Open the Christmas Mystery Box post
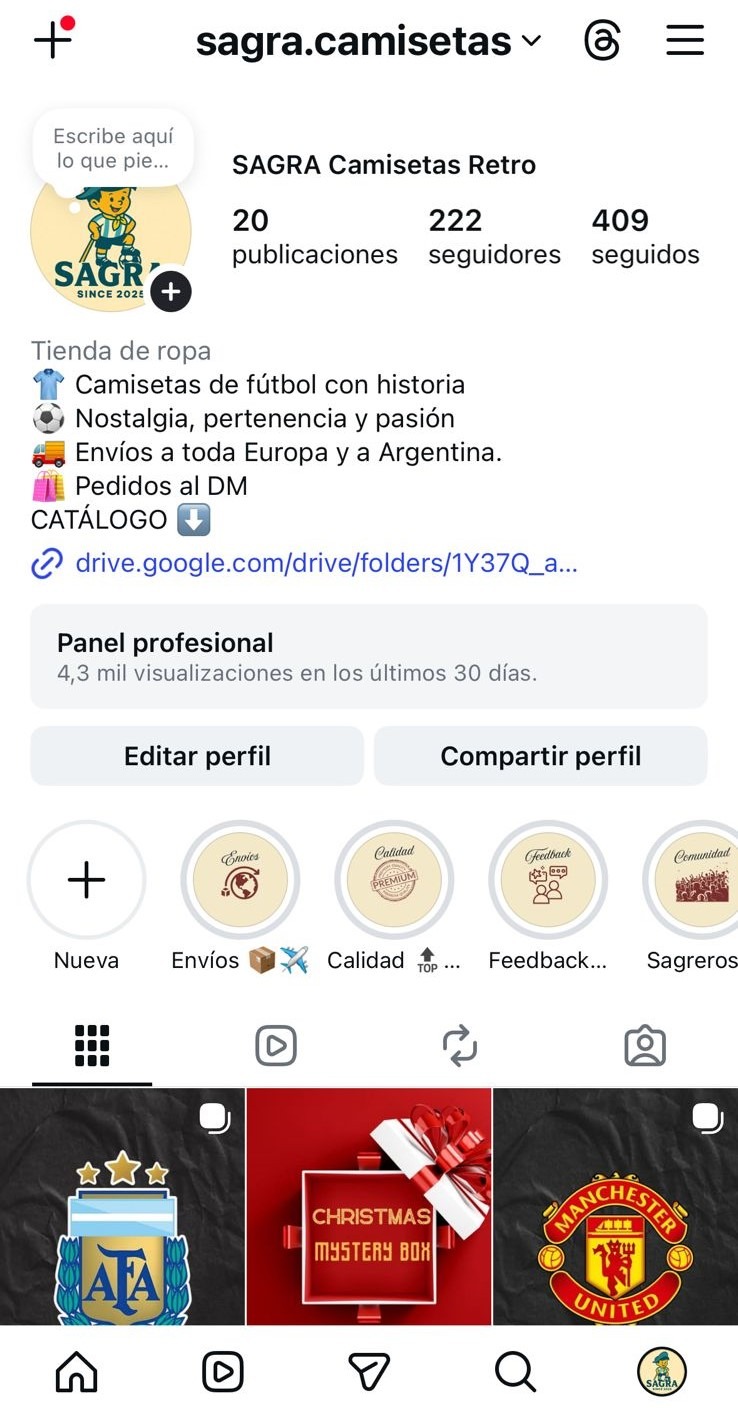This screenshot has width=738, height=1410. point(369,1206)
